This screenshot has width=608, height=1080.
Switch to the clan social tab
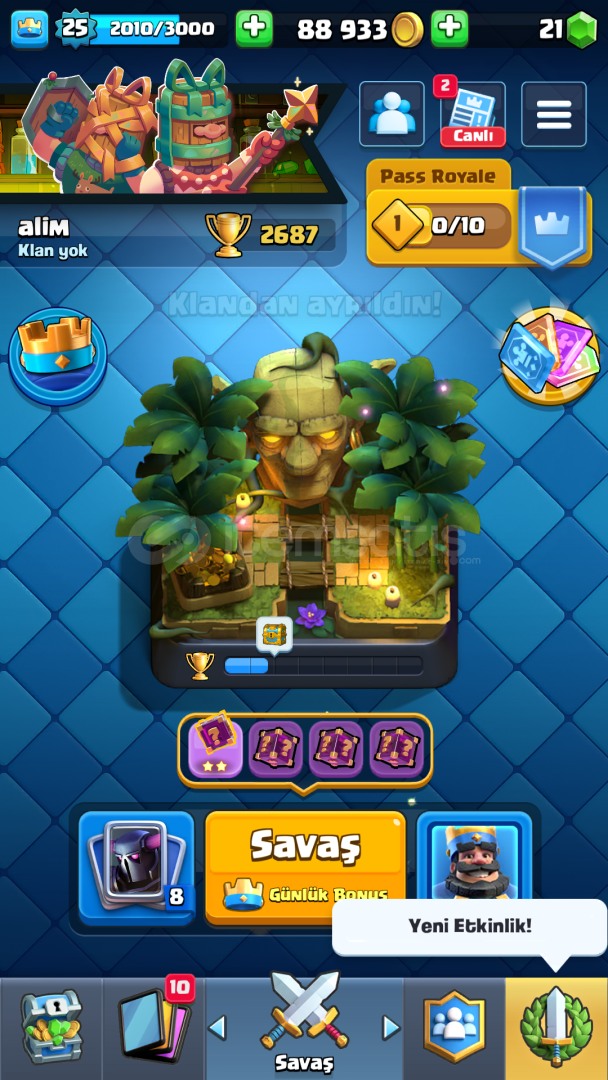pos(454,1026)
